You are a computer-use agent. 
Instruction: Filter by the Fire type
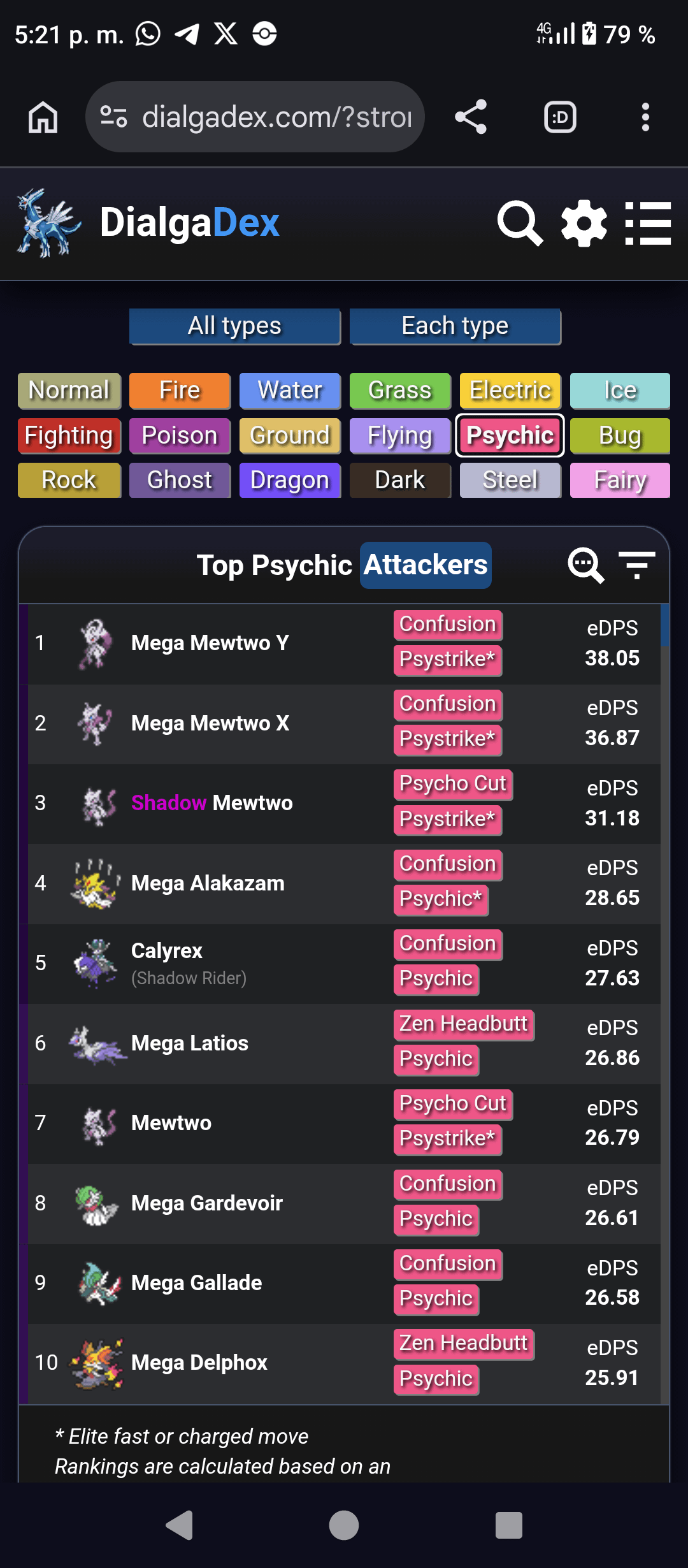coord(180,391)
